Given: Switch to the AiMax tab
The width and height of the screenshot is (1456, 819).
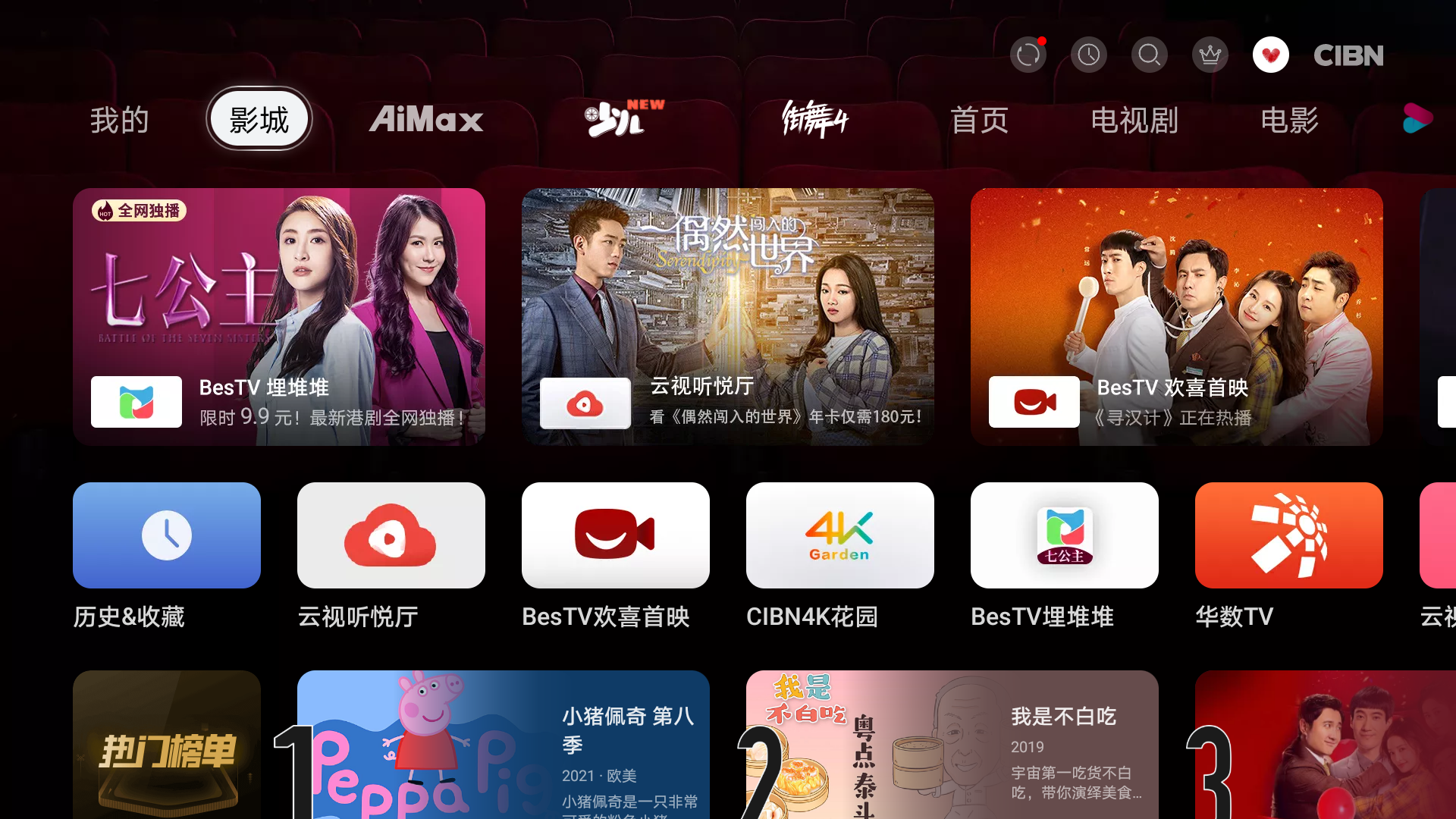Looking at the screenshot, I should 426,120.
